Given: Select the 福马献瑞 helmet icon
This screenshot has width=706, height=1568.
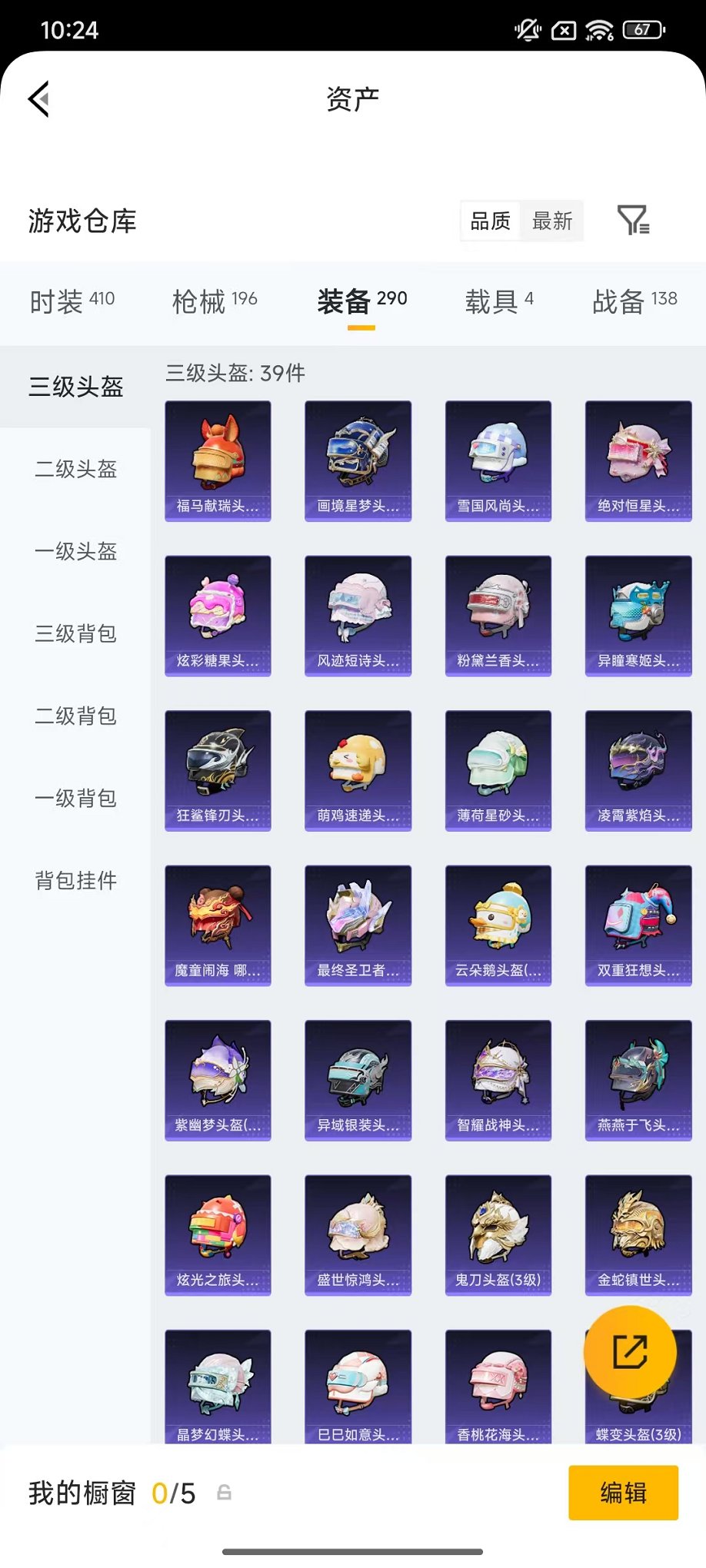Looking at the screenshot, I should click(x=218, y=453).
